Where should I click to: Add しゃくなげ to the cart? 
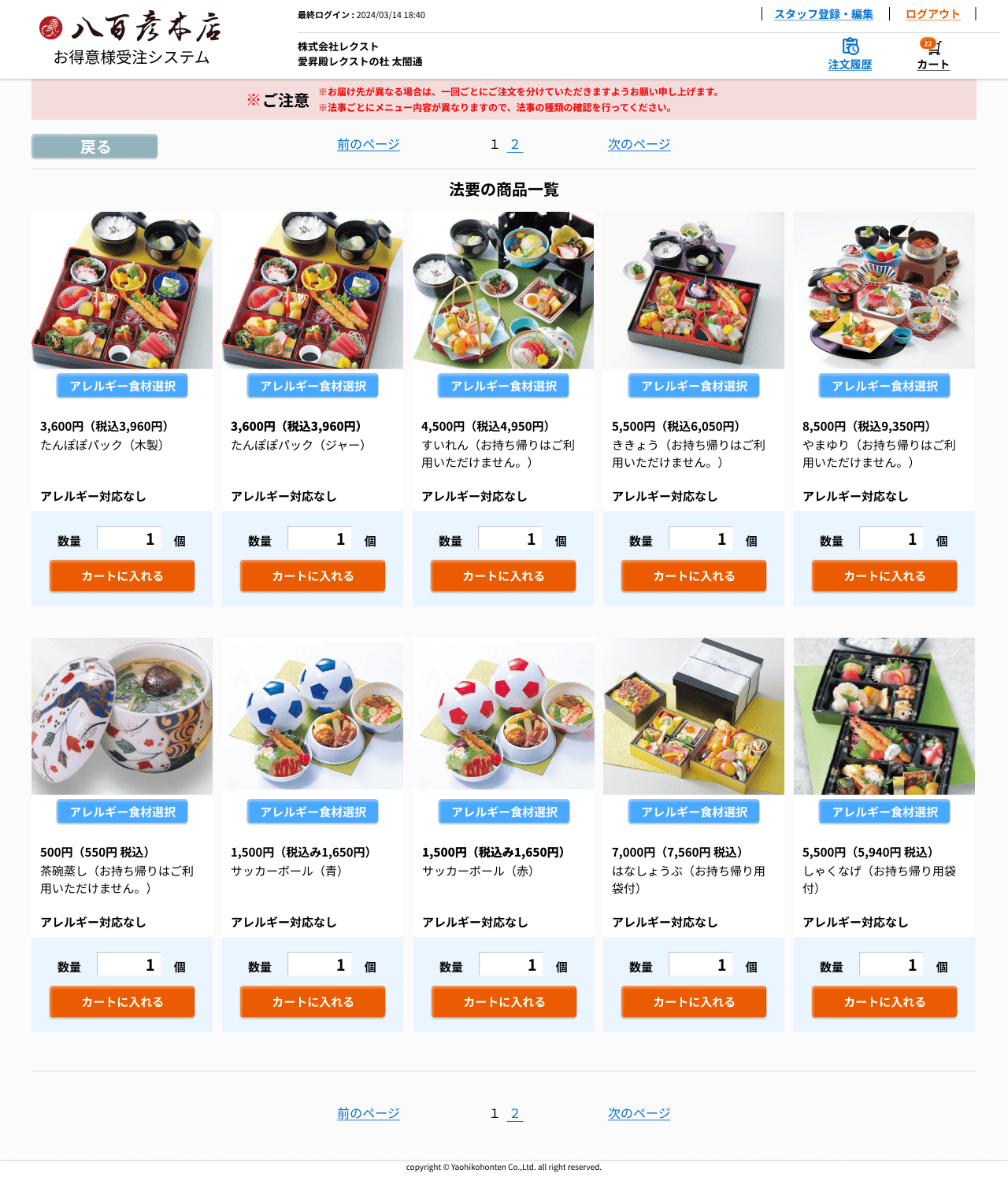coord(884,1001)
